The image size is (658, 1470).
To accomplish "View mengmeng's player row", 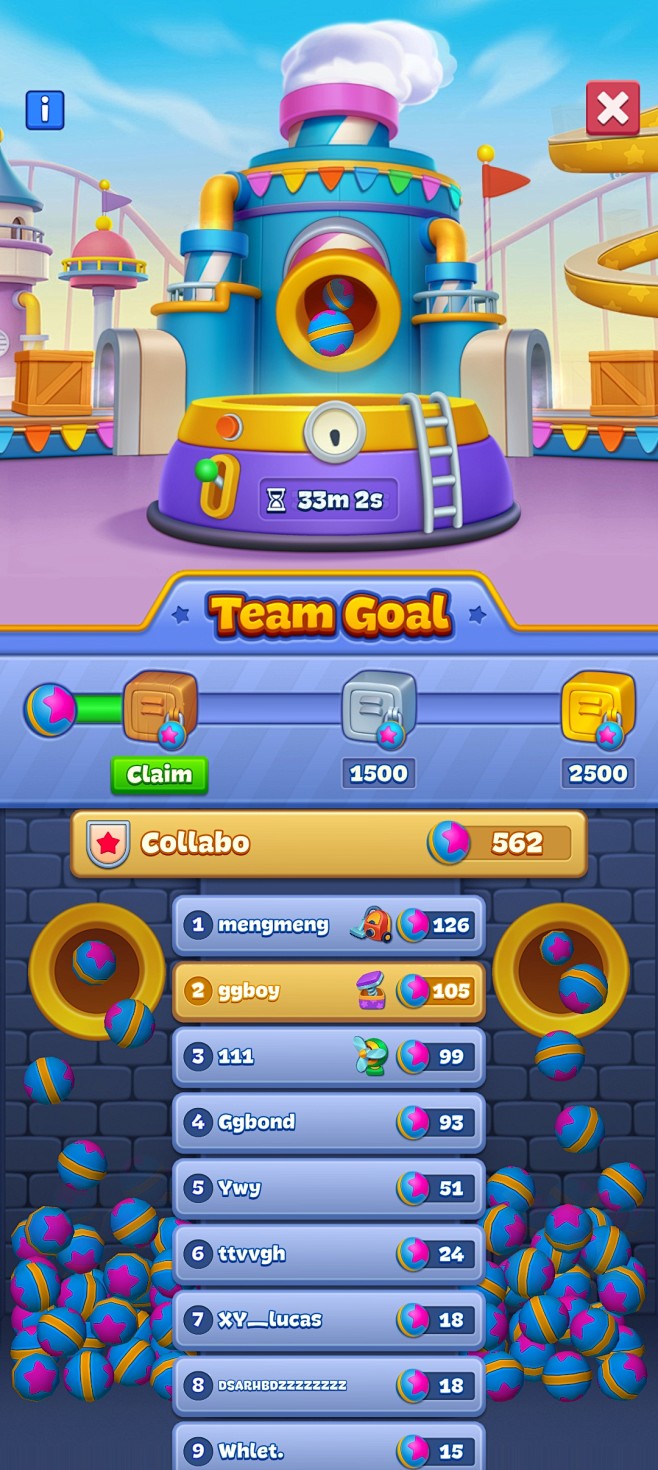I will click(329, 925).
